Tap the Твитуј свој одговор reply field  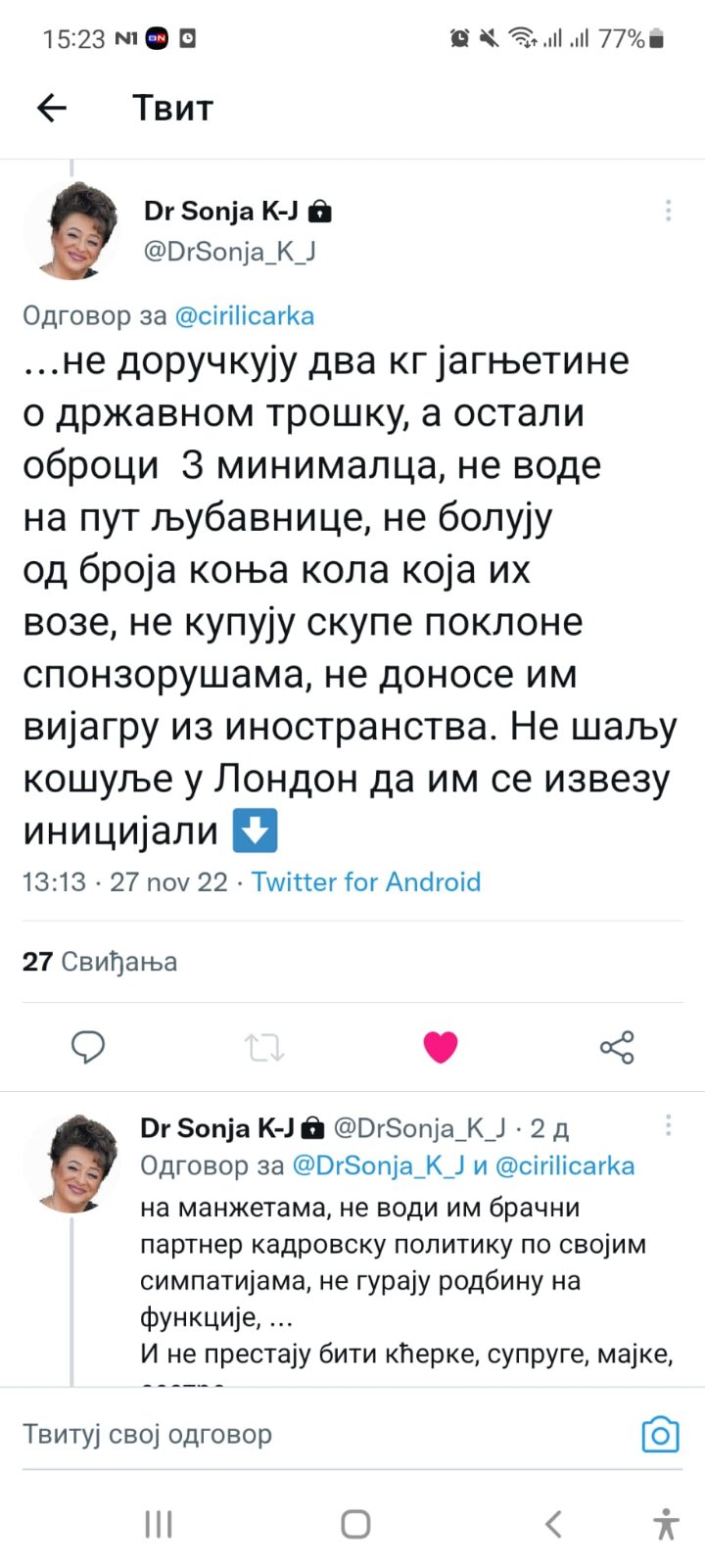coord(294,1435)
